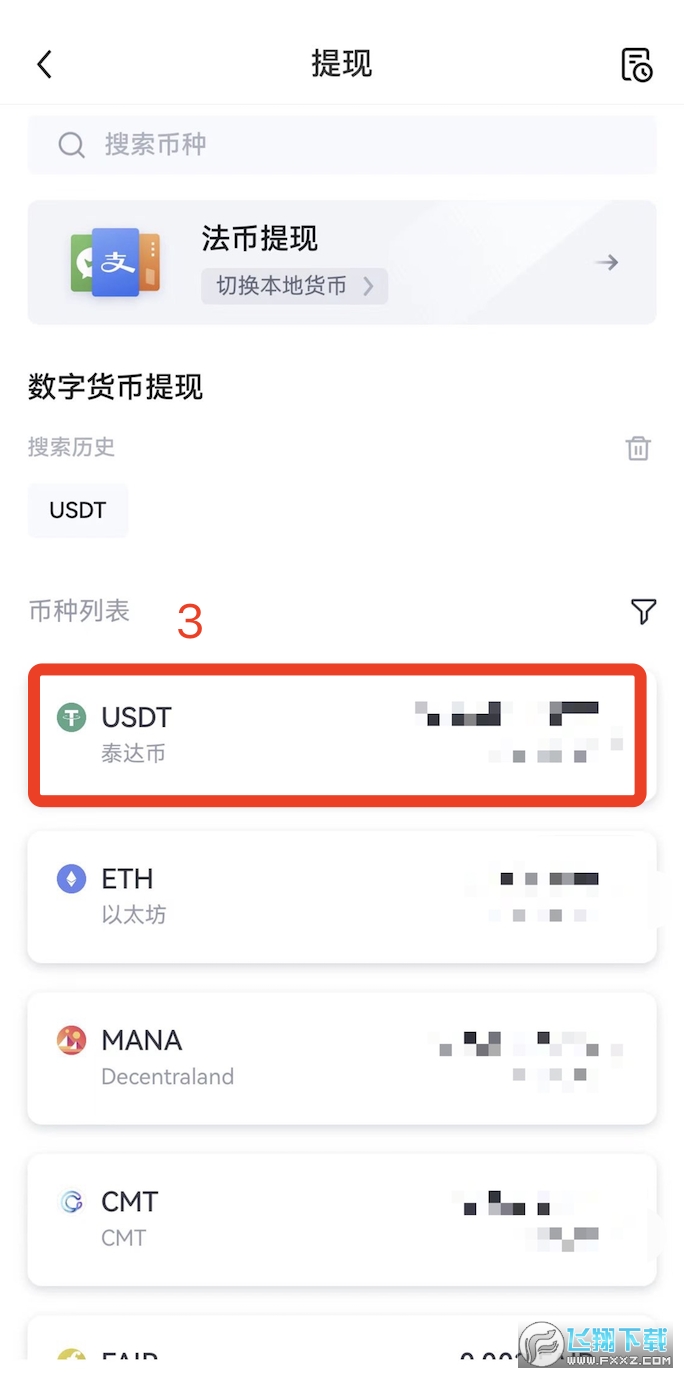Go back from the 提现 page
This screenshot has width=684, height=1380.
(44, 64)
